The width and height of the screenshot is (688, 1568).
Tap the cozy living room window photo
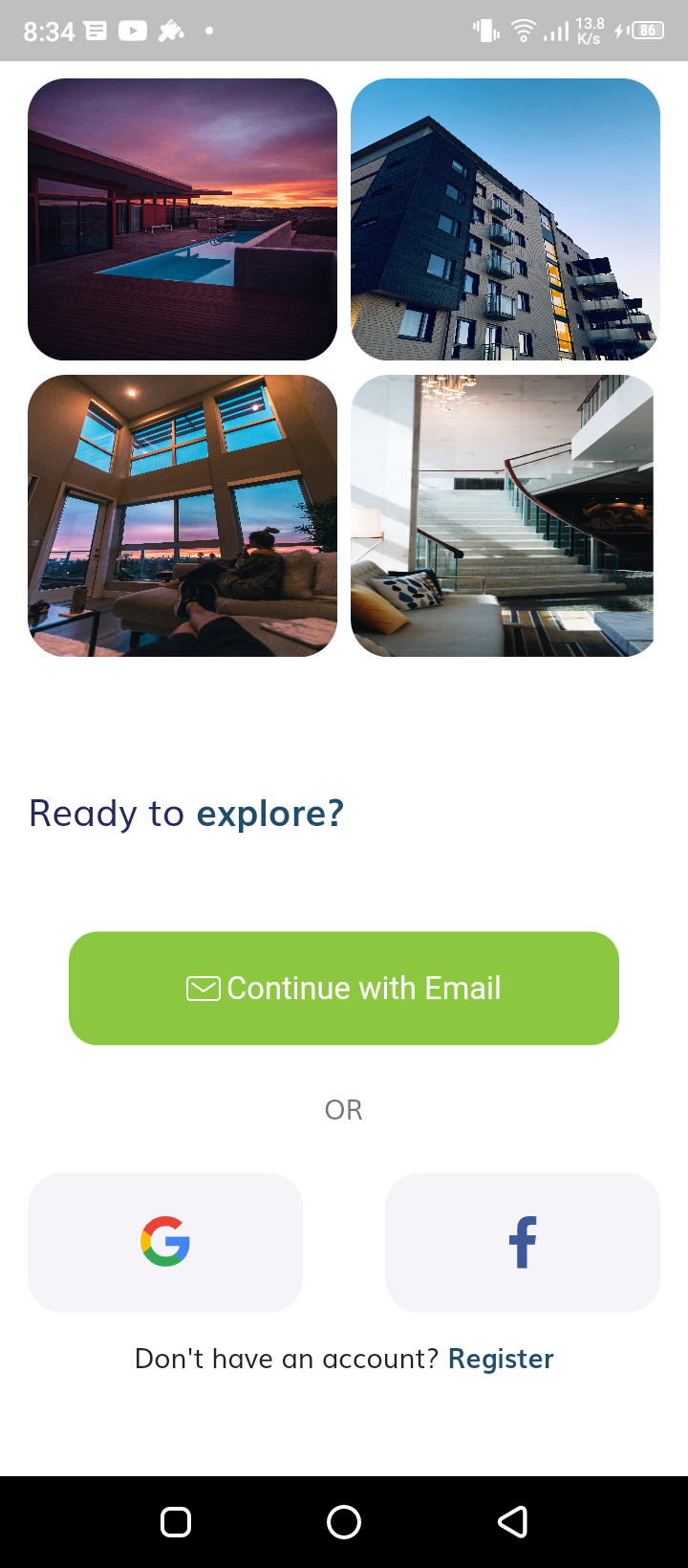click(x=182, y=514)
